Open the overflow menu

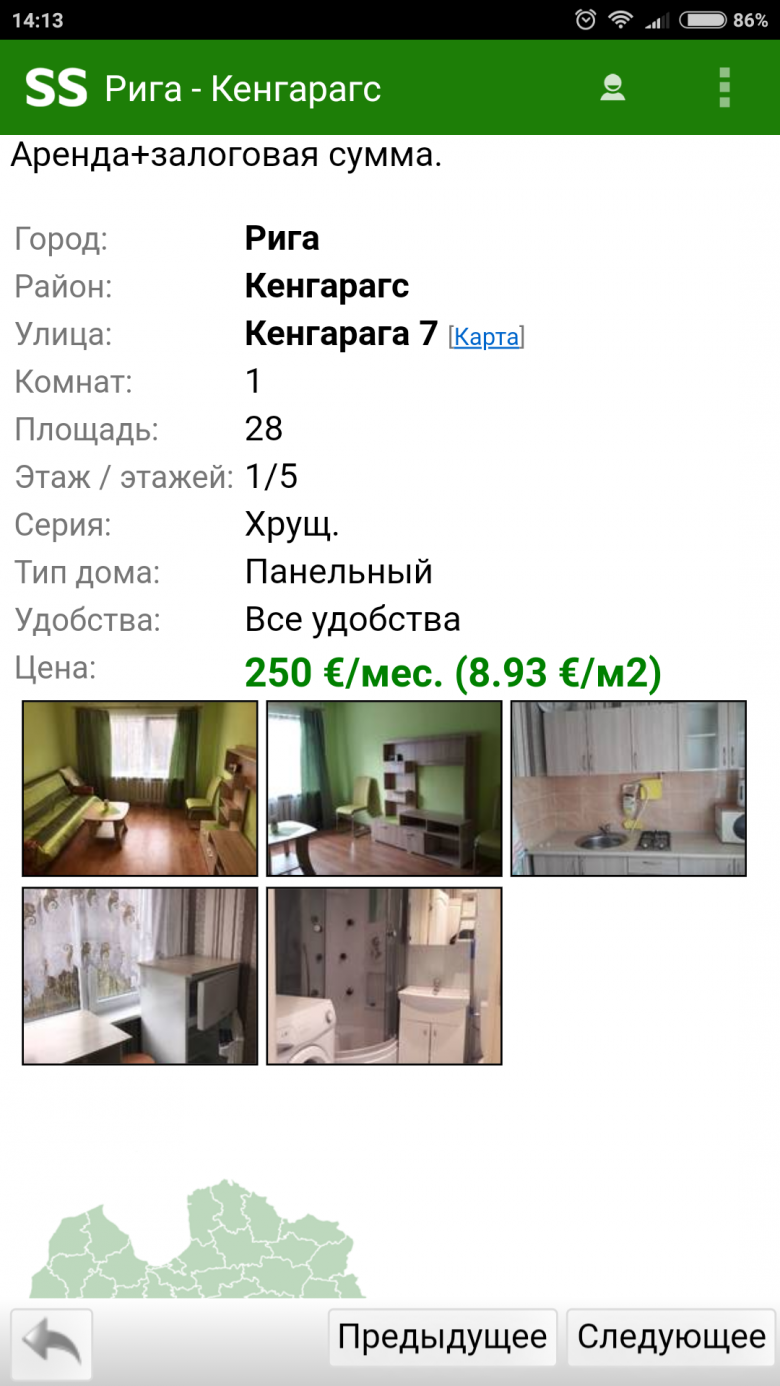[725, 88]
